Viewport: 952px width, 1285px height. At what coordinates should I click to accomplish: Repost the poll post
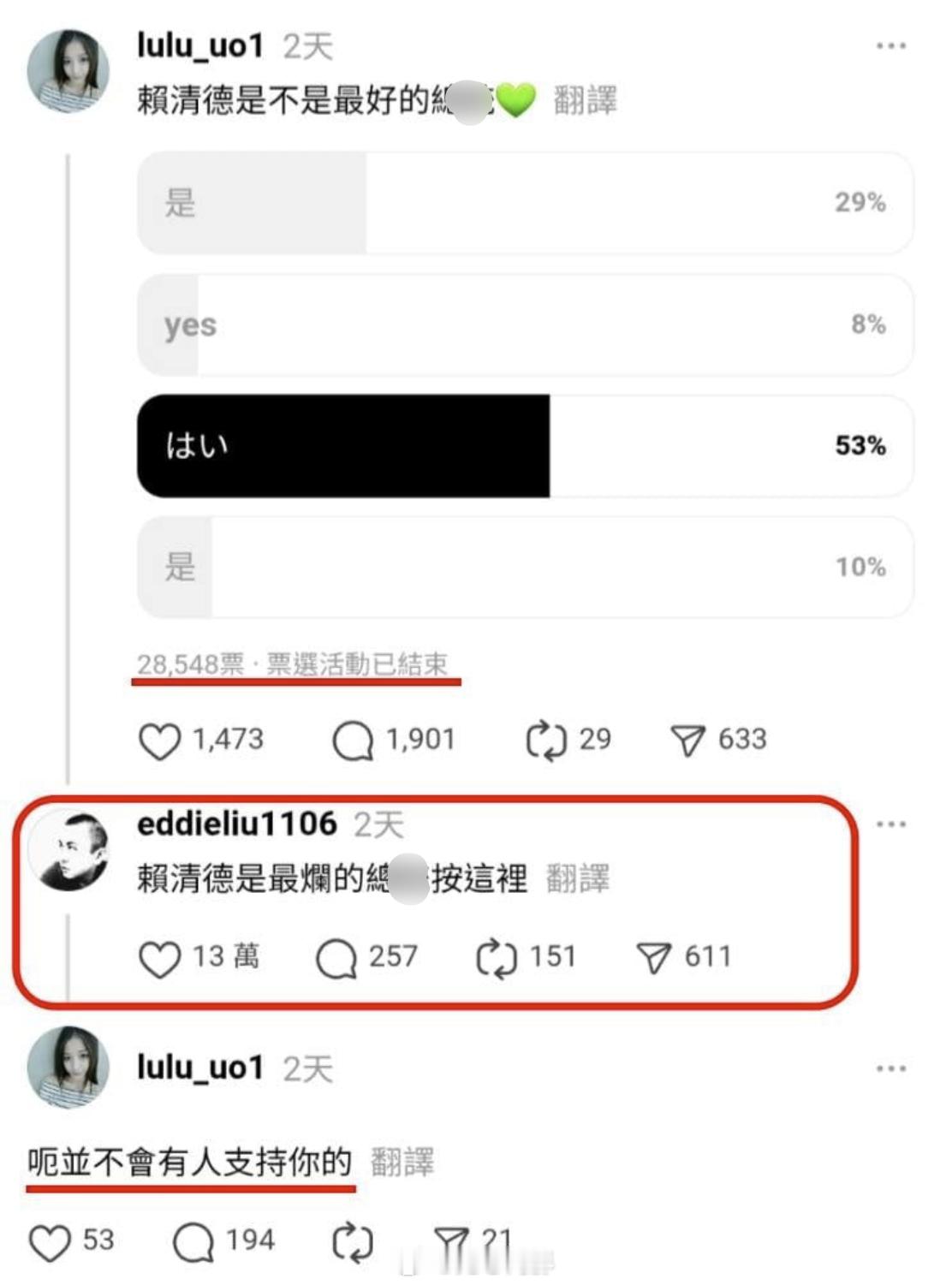coord(549,740)
